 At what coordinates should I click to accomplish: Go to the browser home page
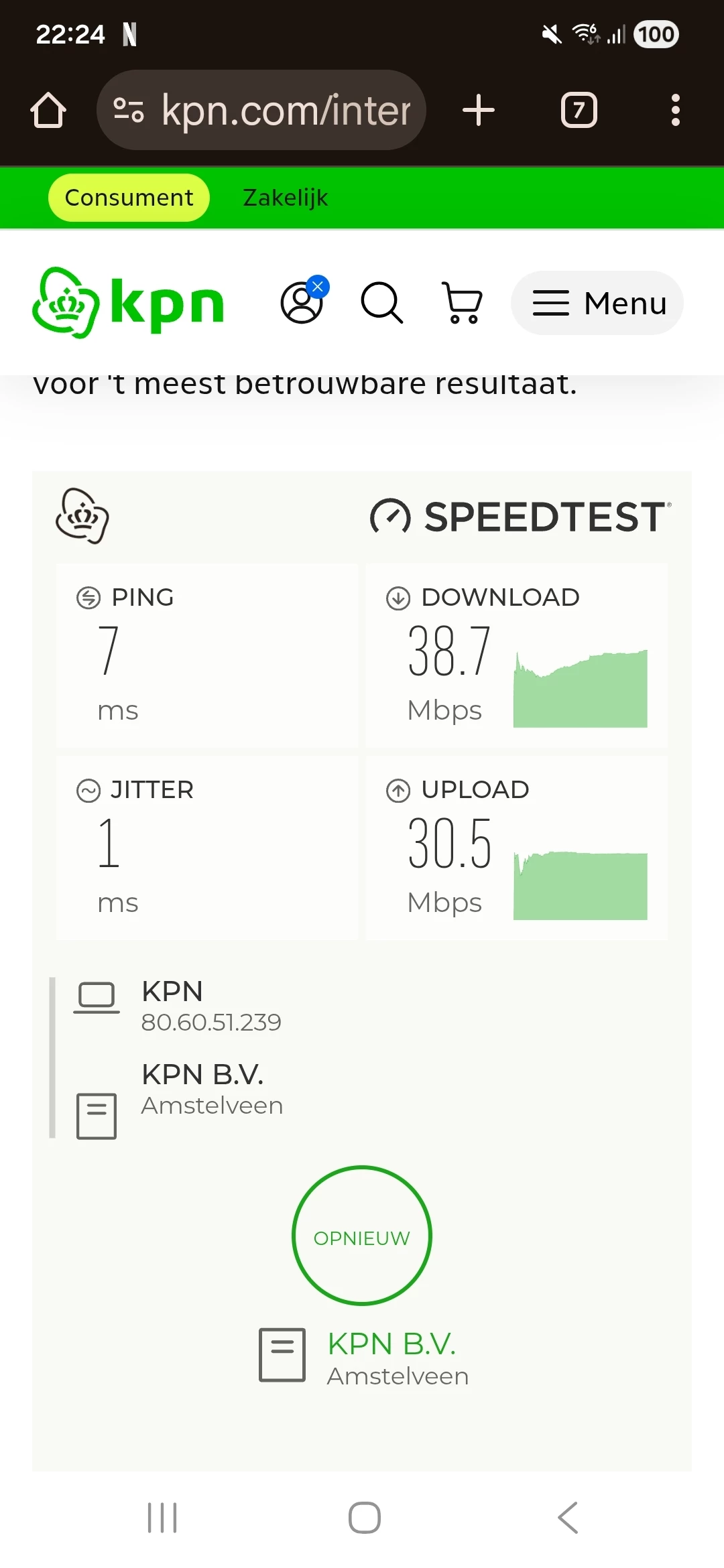[x=48, y=111]
